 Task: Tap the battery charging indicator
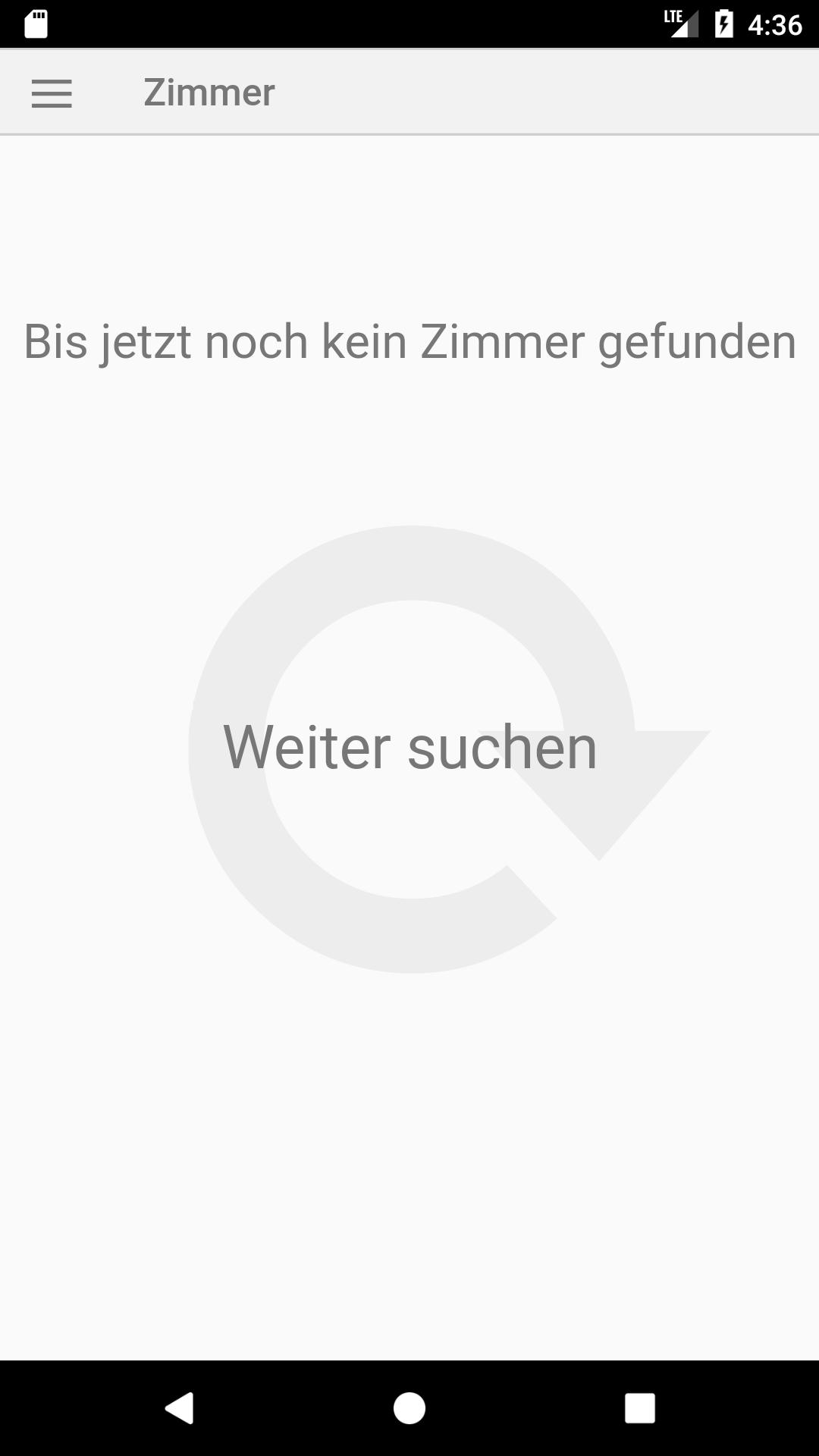(x=724, y=23)
